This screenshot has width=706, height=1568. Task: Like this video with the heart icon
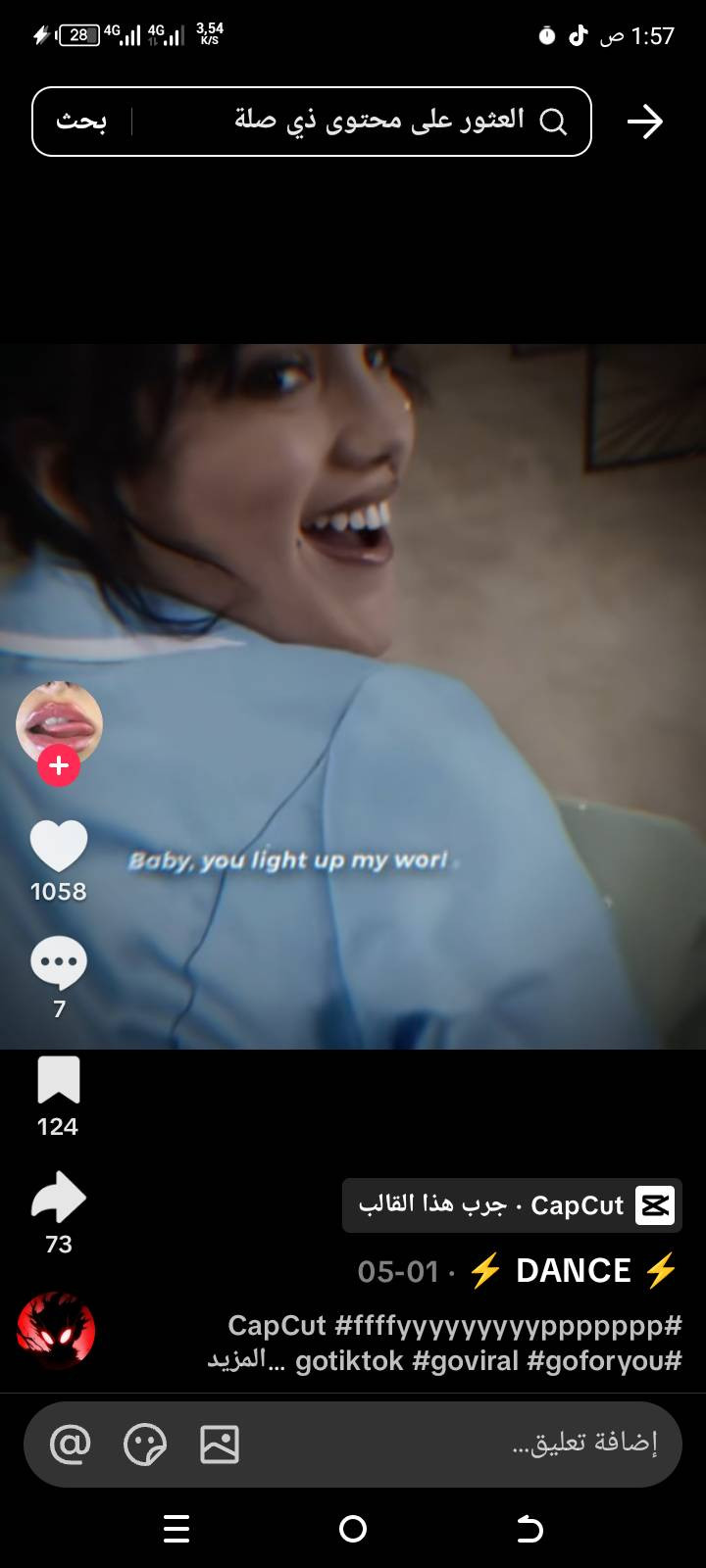coord(59,846)
